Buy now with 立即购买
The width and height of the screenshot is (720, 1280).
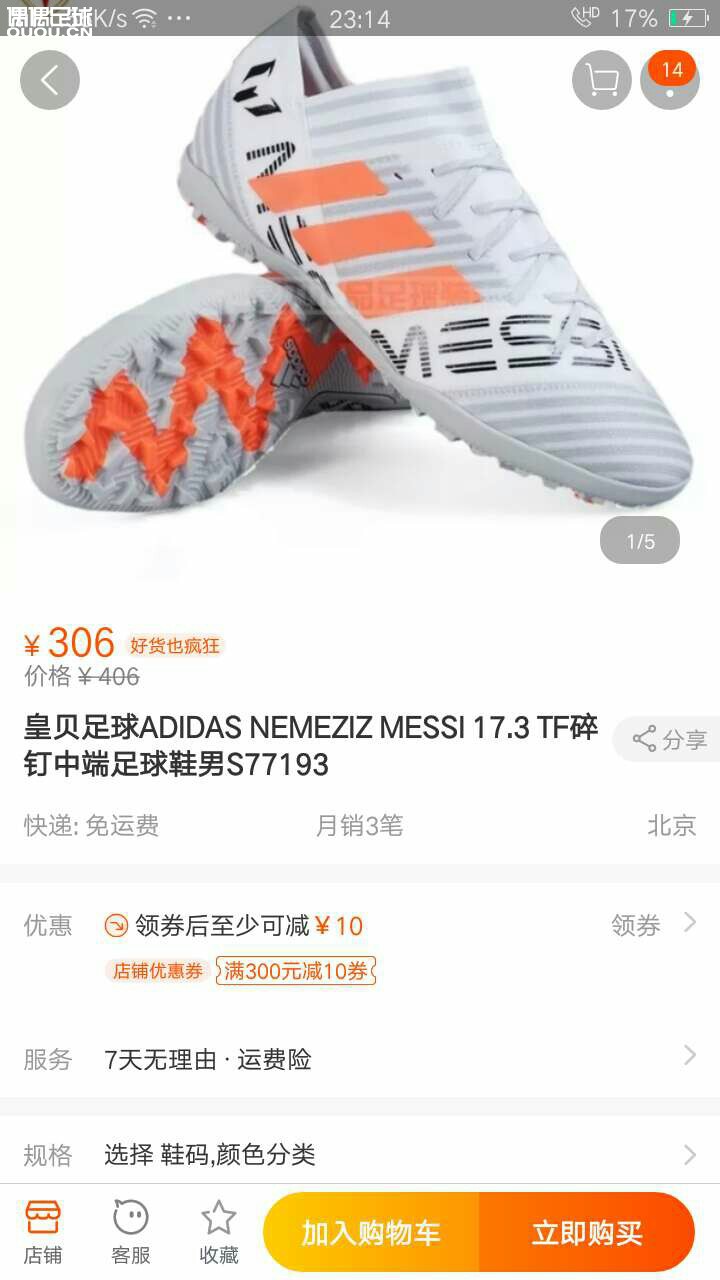(x=587, y=1232)
